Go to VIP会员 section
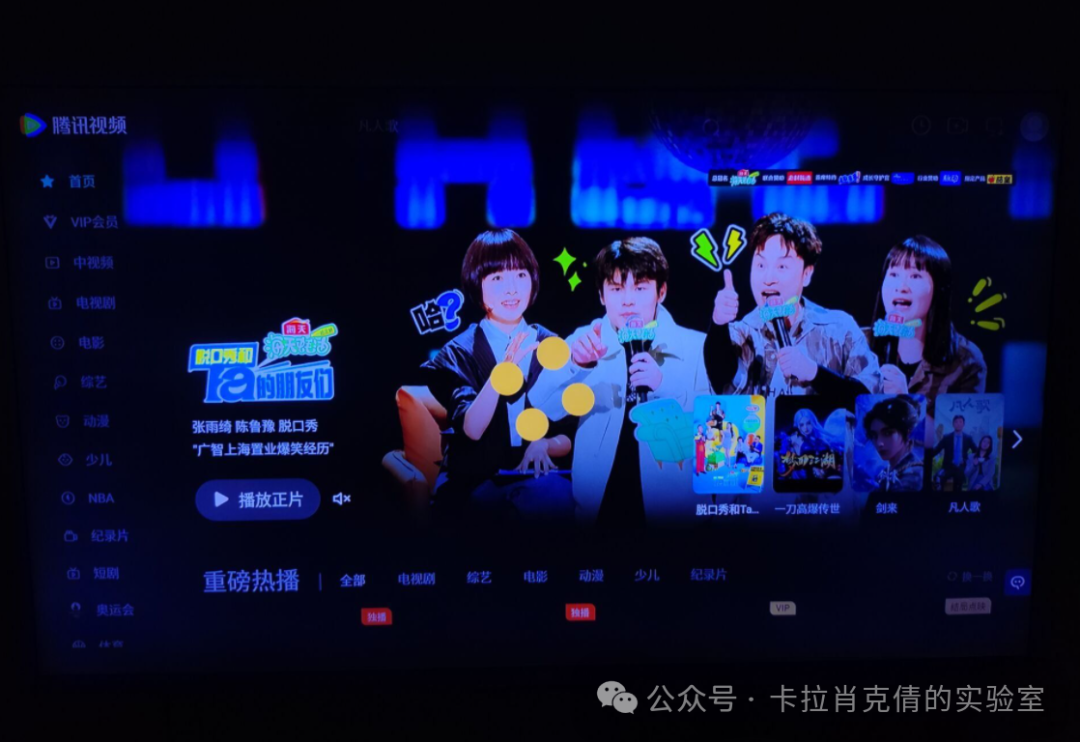The height and width of the screenshot is (742, 1080). point(92,222)
